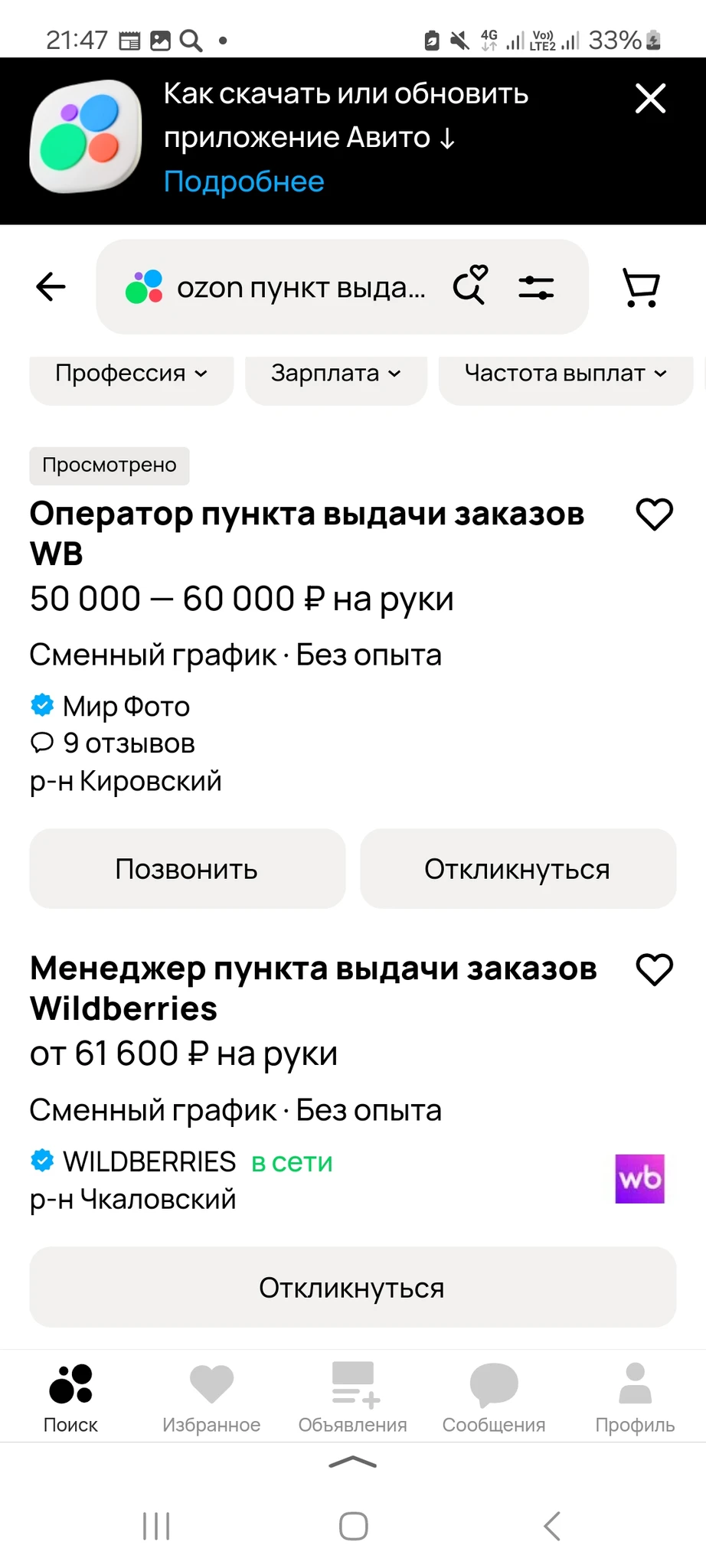Dismiss the Avito app update banner
This screenshot has width=706, height=1568.
(650, 99)
